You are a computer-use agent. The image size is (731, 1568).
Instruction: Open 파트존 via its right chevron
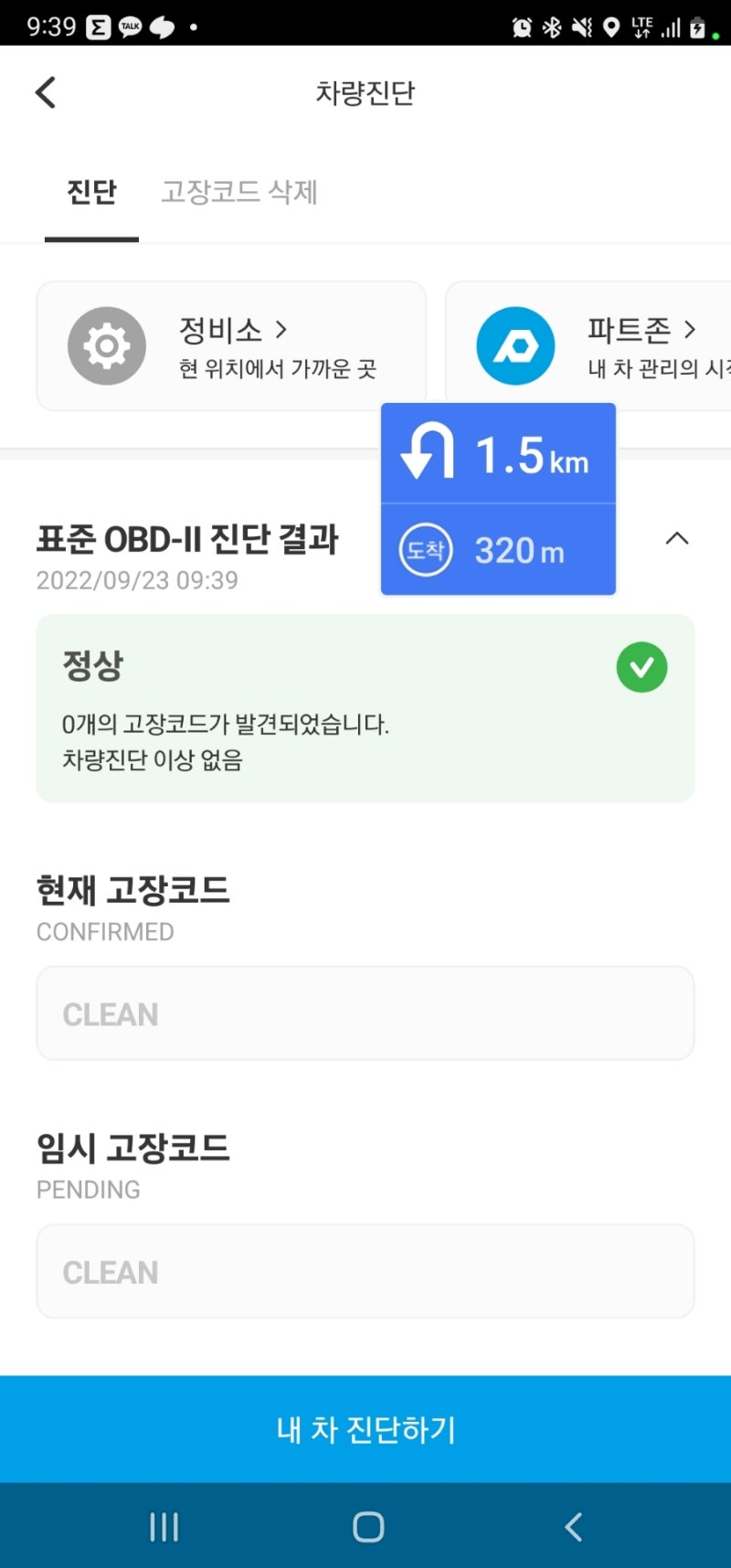(x=692, y=330)
